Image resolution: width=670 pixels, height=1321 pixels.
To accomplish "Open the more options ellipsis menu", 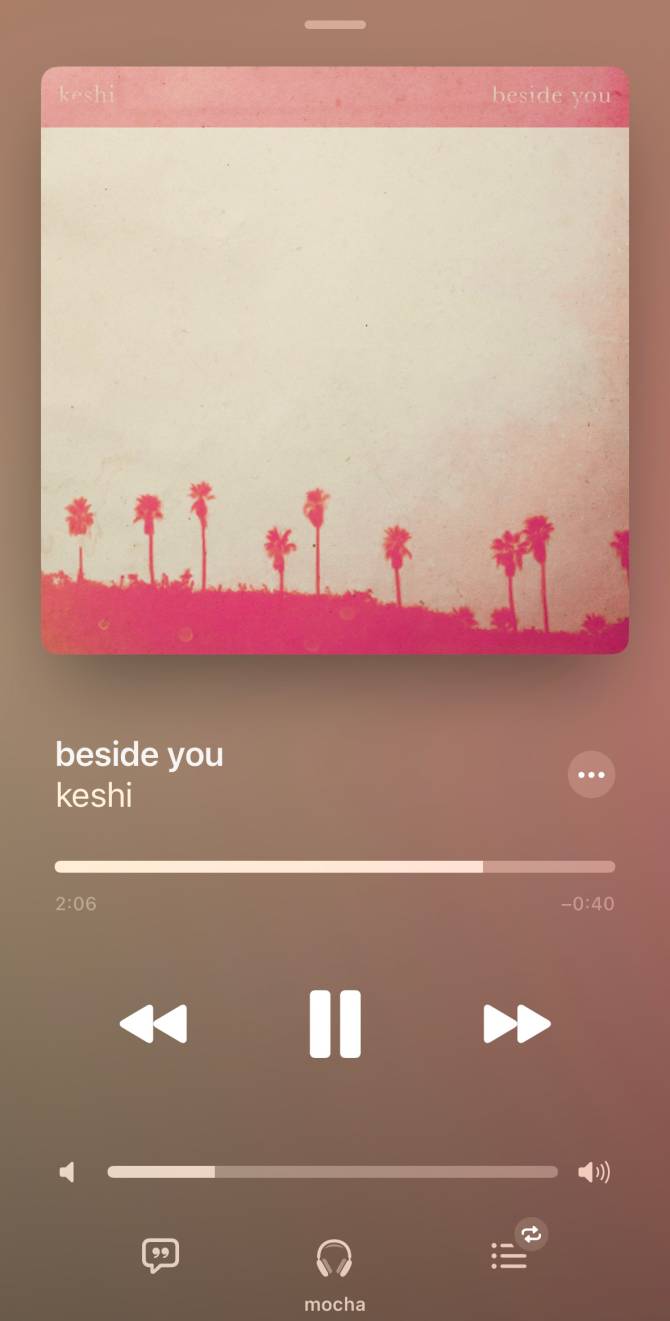I will (x=591, y=775).
